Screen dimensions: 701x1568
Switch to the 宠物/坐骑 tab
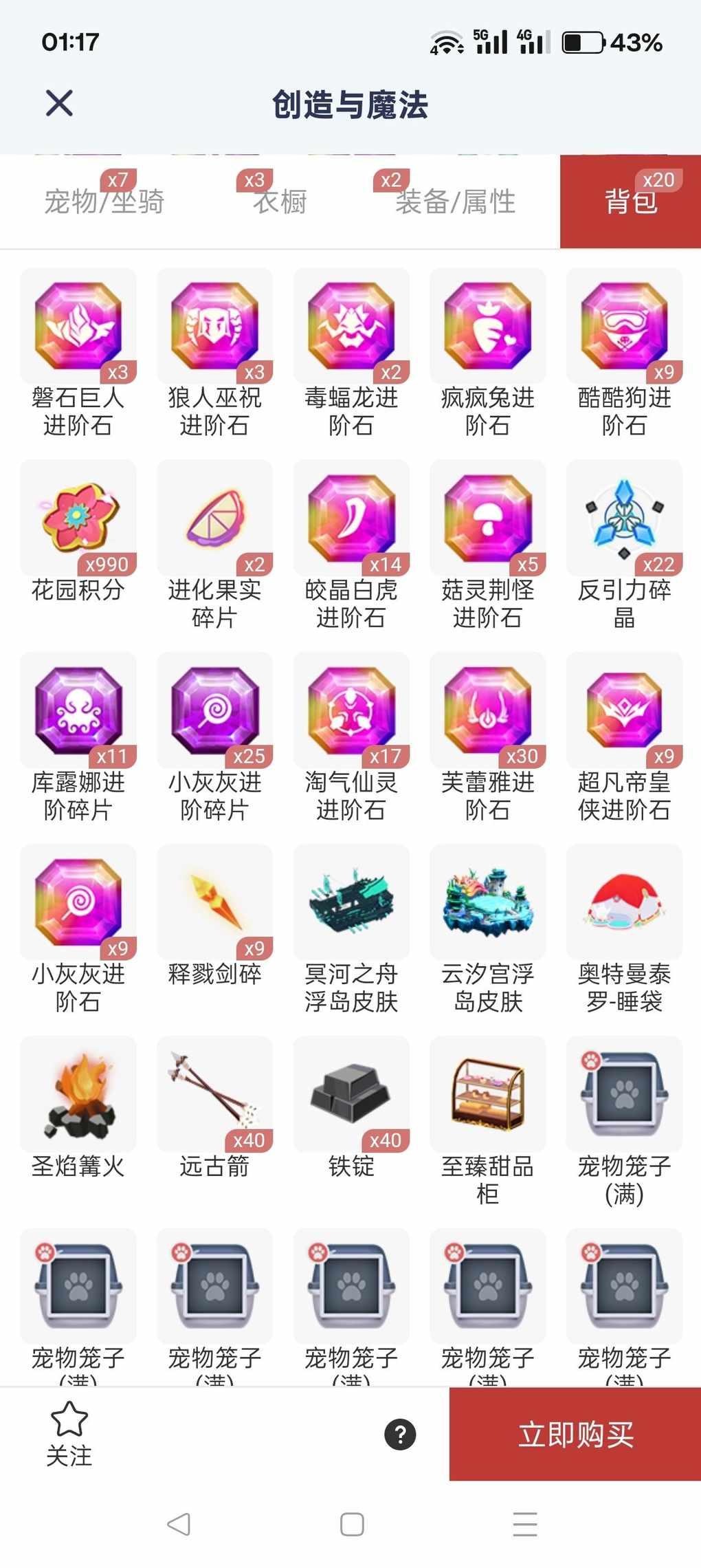(x=104, y=202)
